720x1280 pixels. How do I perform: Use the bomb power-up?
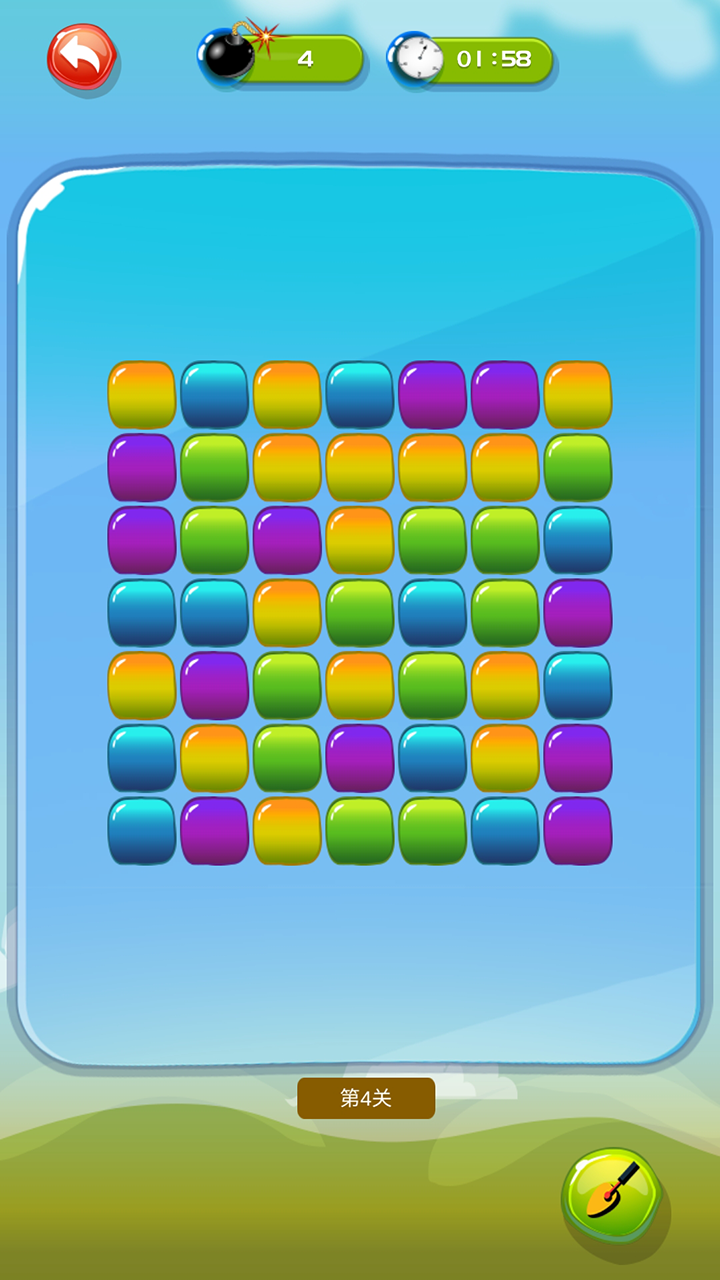pyautogui.click(x=230, y=55)
